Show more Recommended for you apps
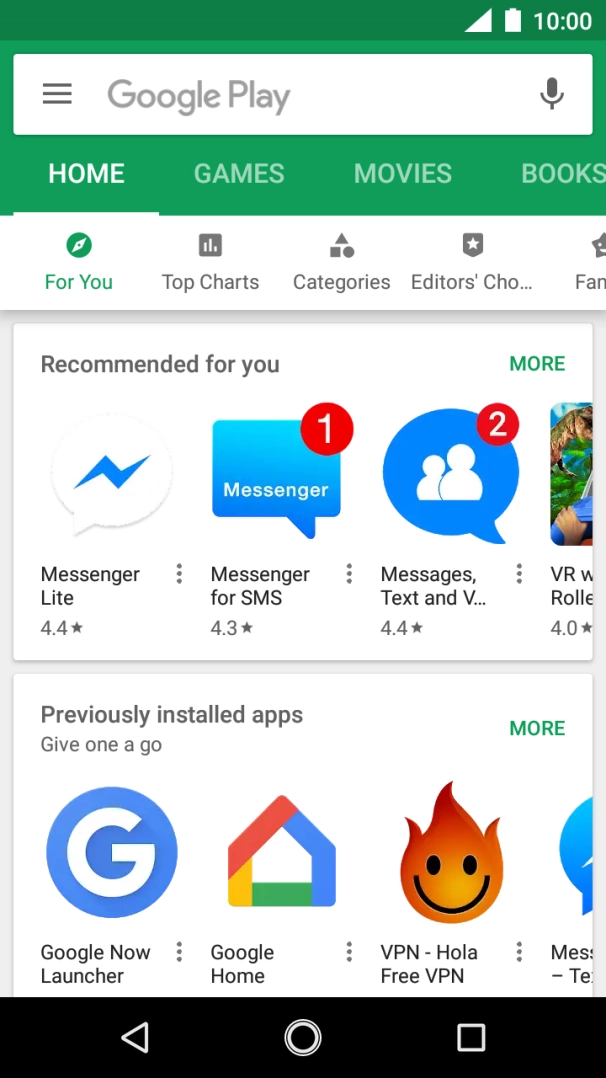The height and width of the screenshot is (1078, 606). 537,364
